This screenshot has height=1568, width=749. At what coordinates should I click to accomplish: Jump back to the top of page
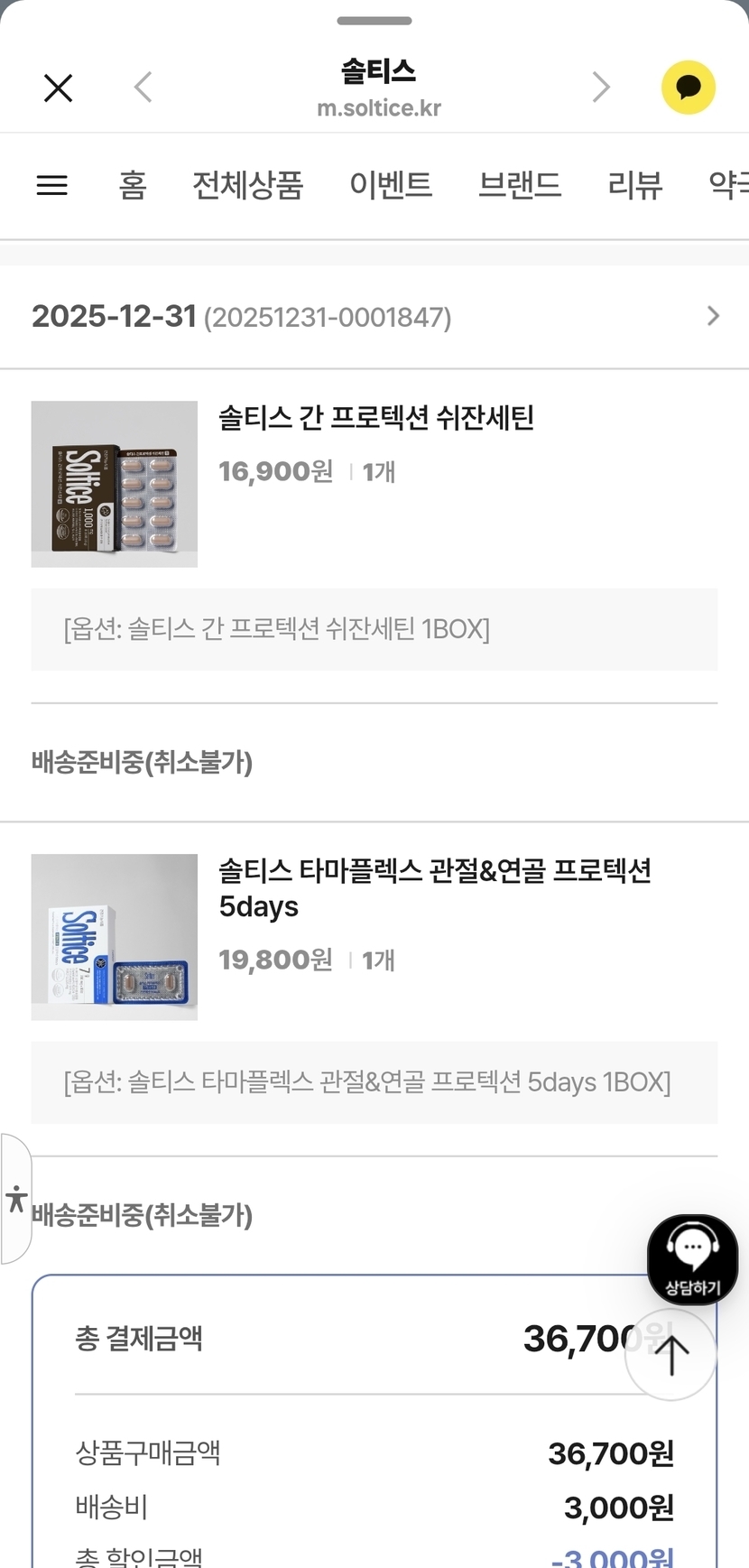670,1355
